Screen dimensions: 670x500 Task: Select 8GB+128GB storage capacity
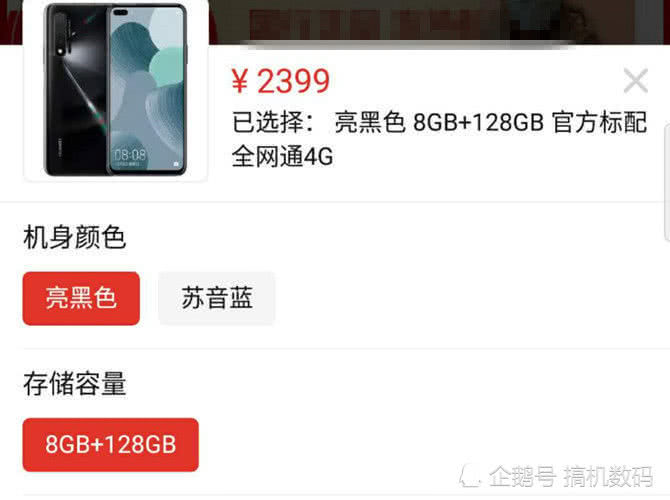[110, 444]
